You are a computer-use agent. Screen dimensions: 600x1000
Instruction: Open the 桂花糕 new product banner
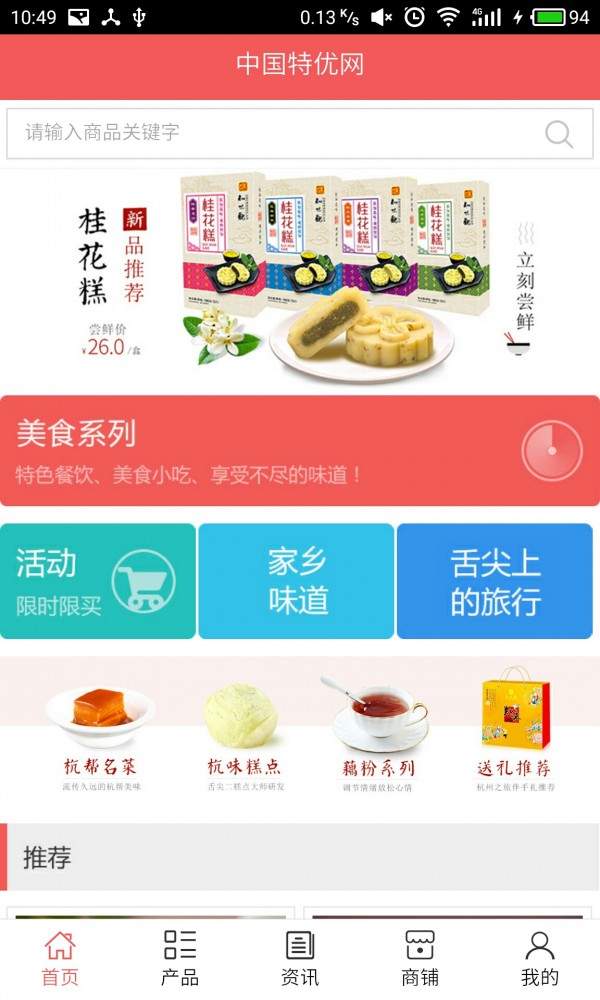pyautogui.click(x=300, y=278)
